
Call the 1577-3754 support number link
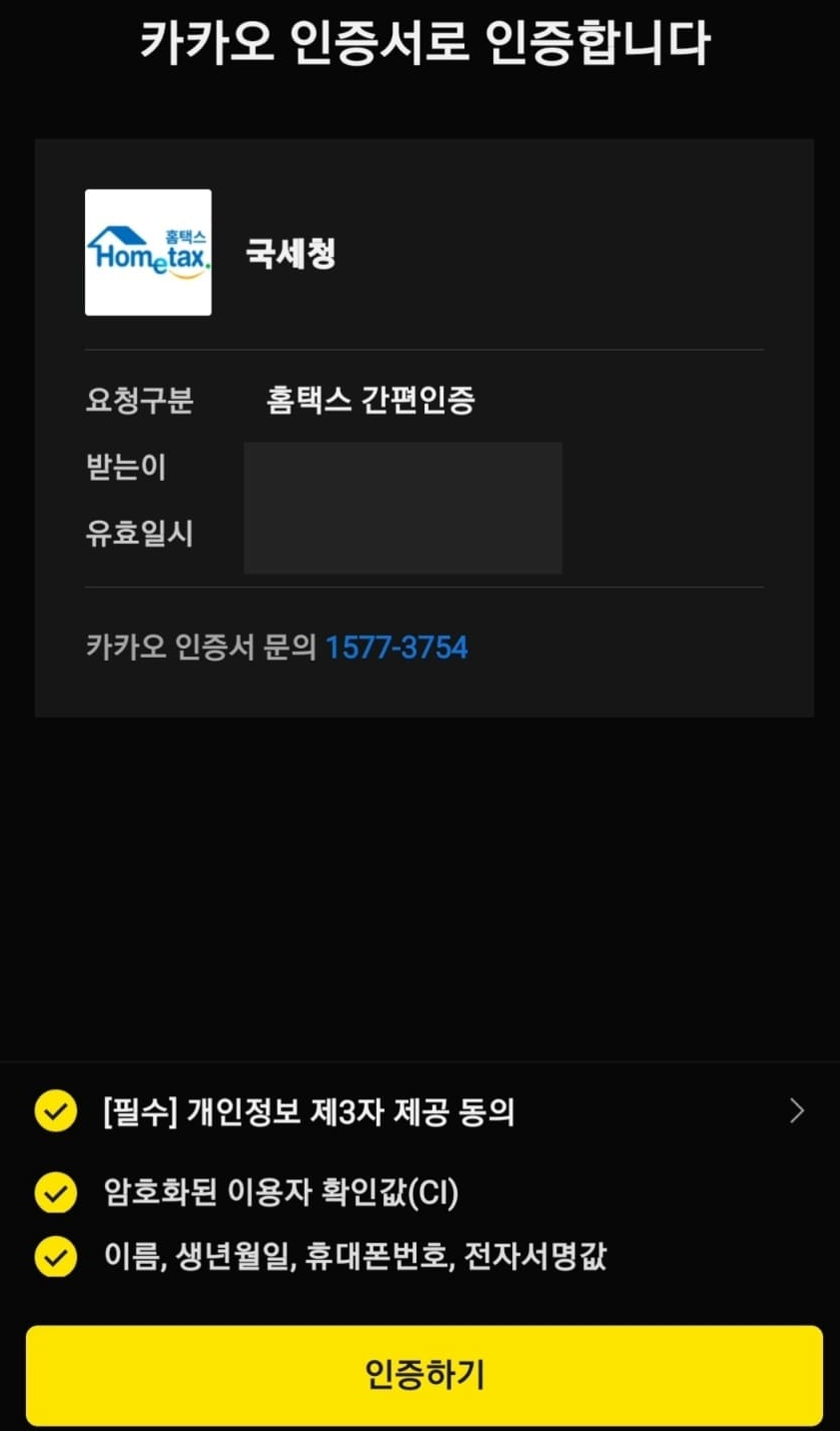point(398,648)
